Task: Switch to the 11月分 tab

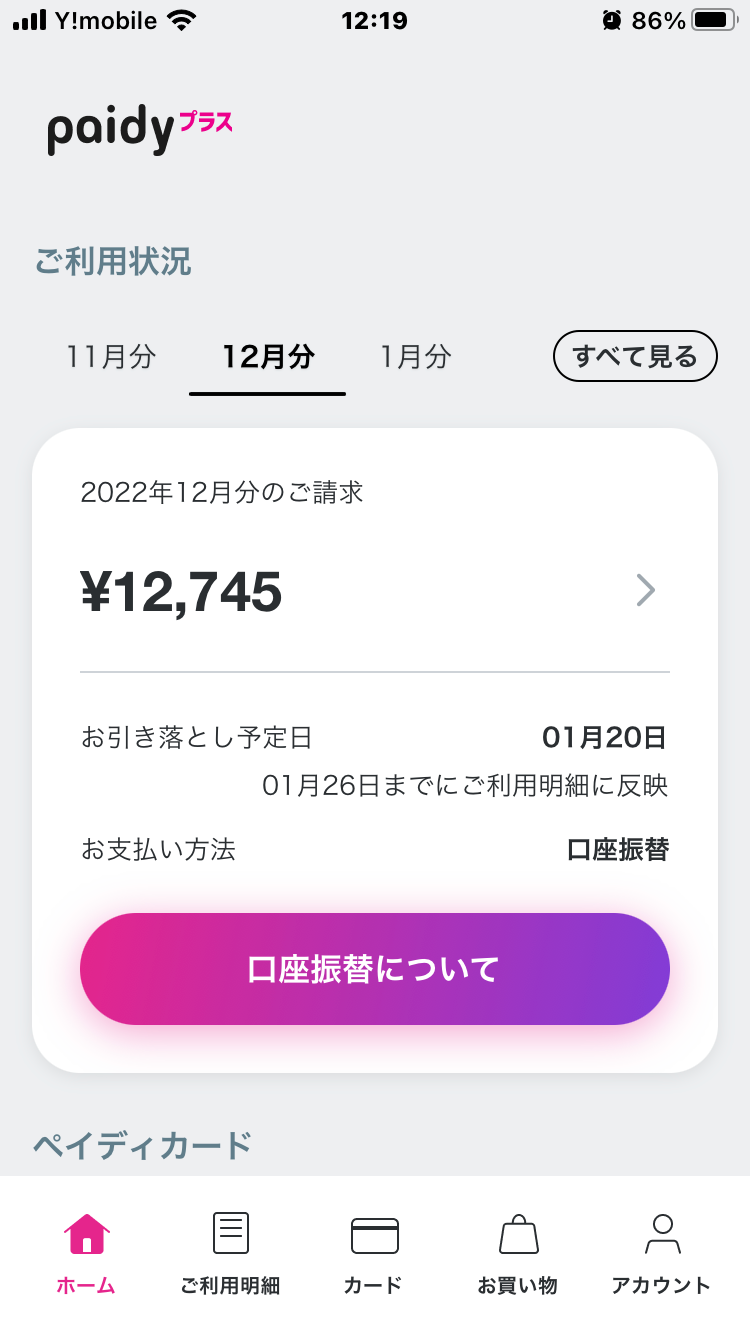Action: point(111,357)
